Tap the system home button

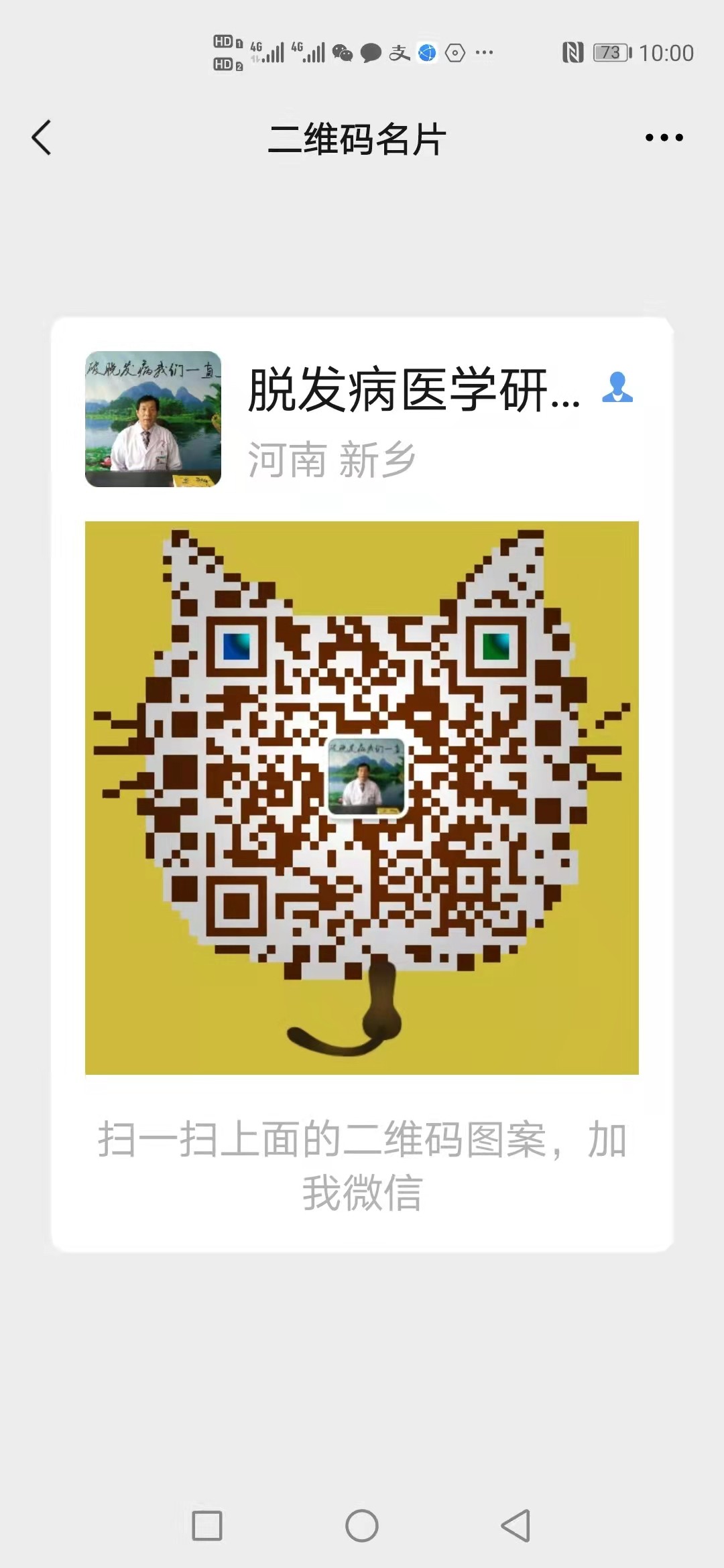pos(362,1526)
